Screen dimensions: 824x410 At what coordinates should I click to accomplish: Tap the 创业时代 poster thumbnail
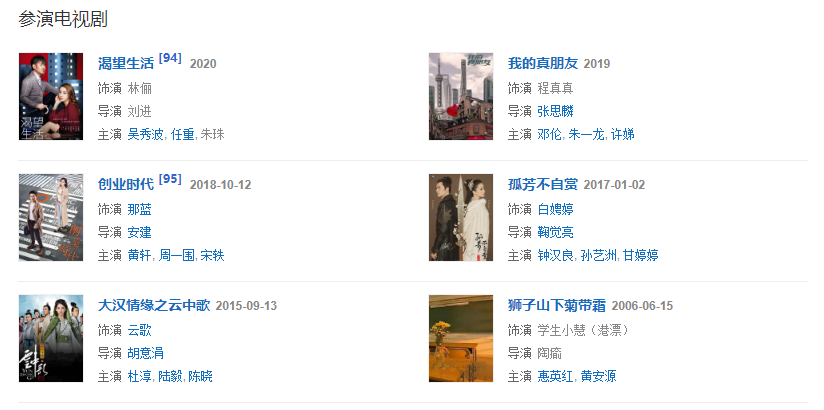coord(51,217)
